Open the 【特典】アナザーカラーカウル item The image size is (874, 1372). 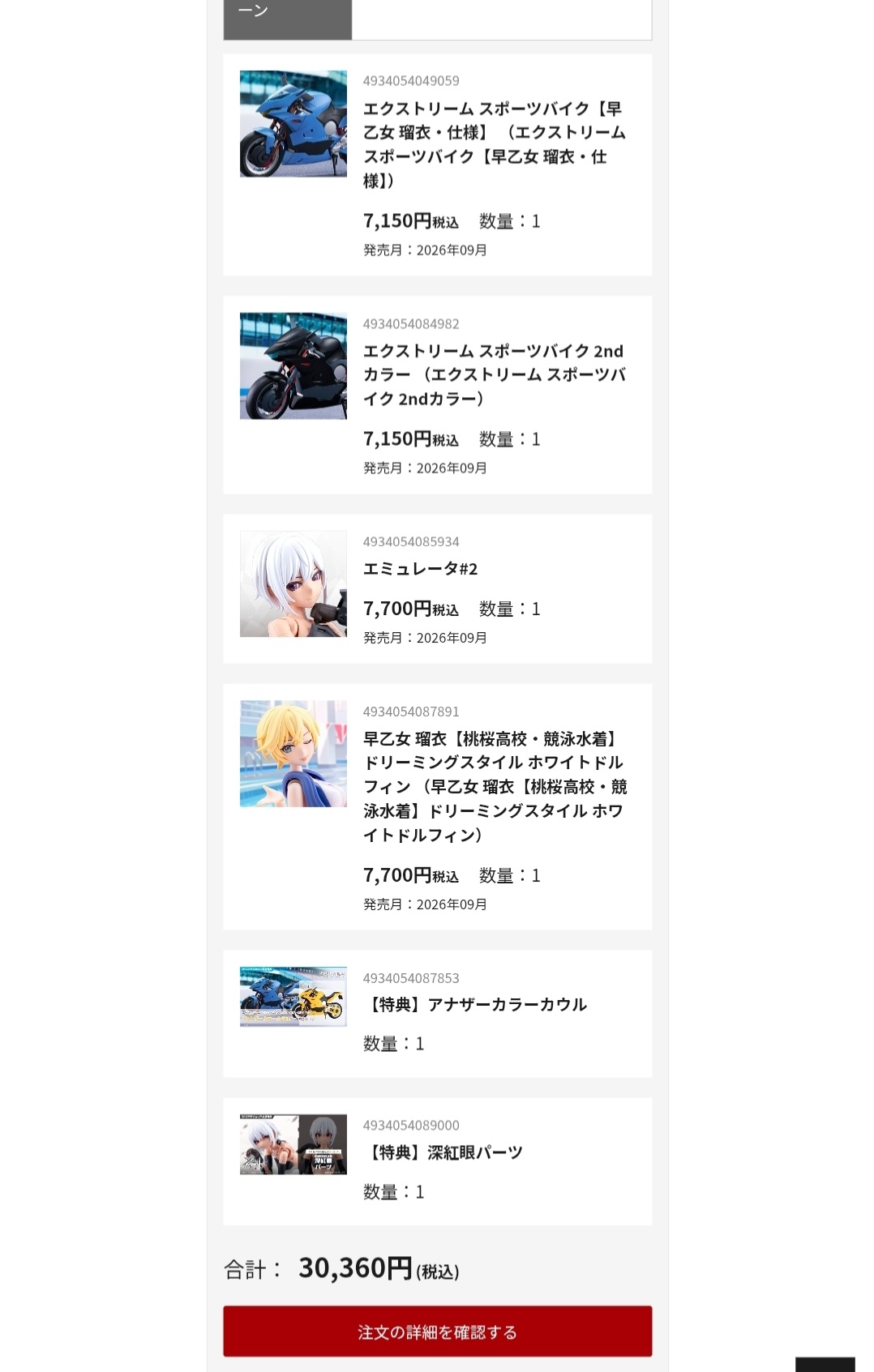[475, 1005]
